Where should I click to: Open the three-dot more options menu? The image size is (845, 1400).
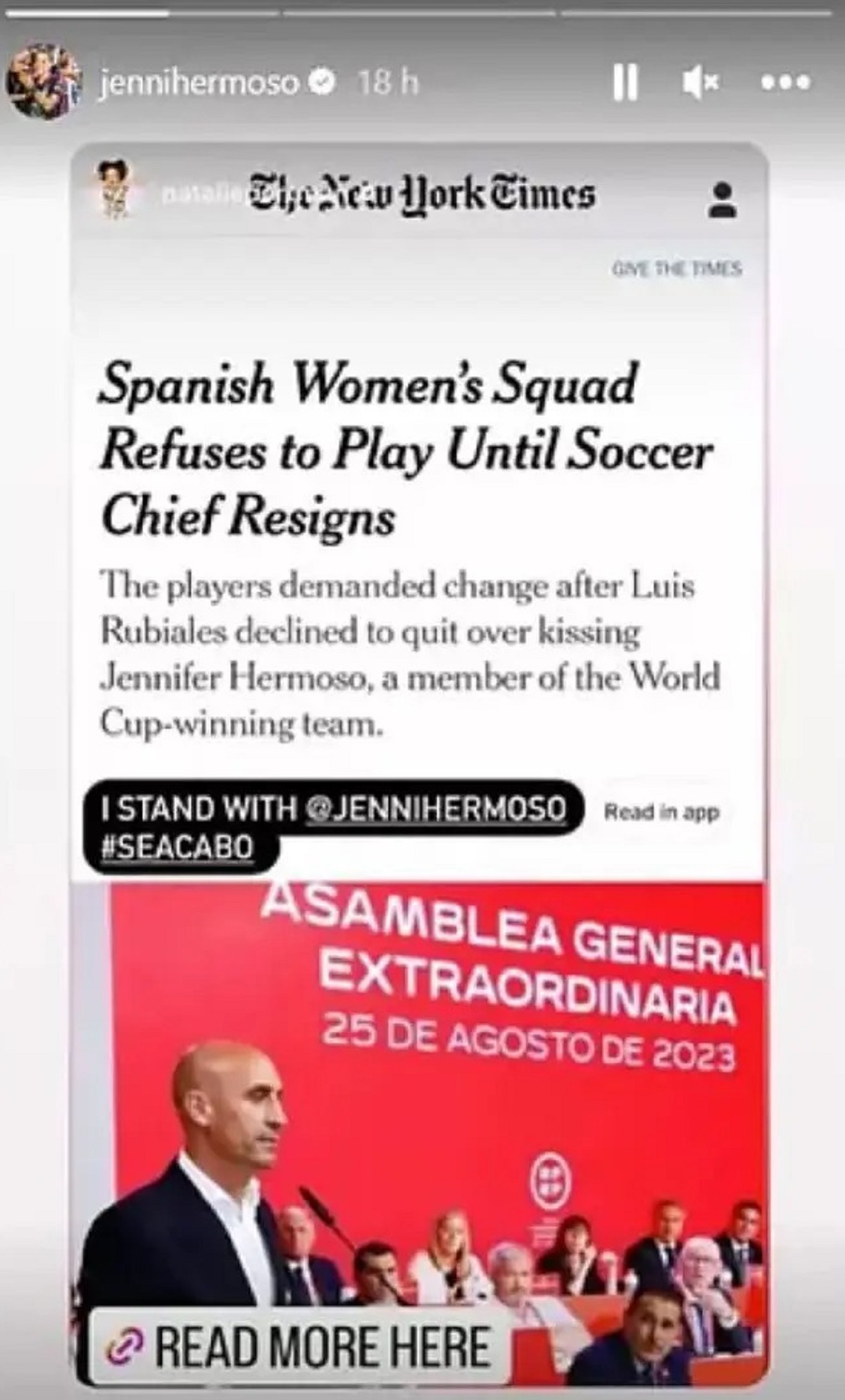coord(787,83)
